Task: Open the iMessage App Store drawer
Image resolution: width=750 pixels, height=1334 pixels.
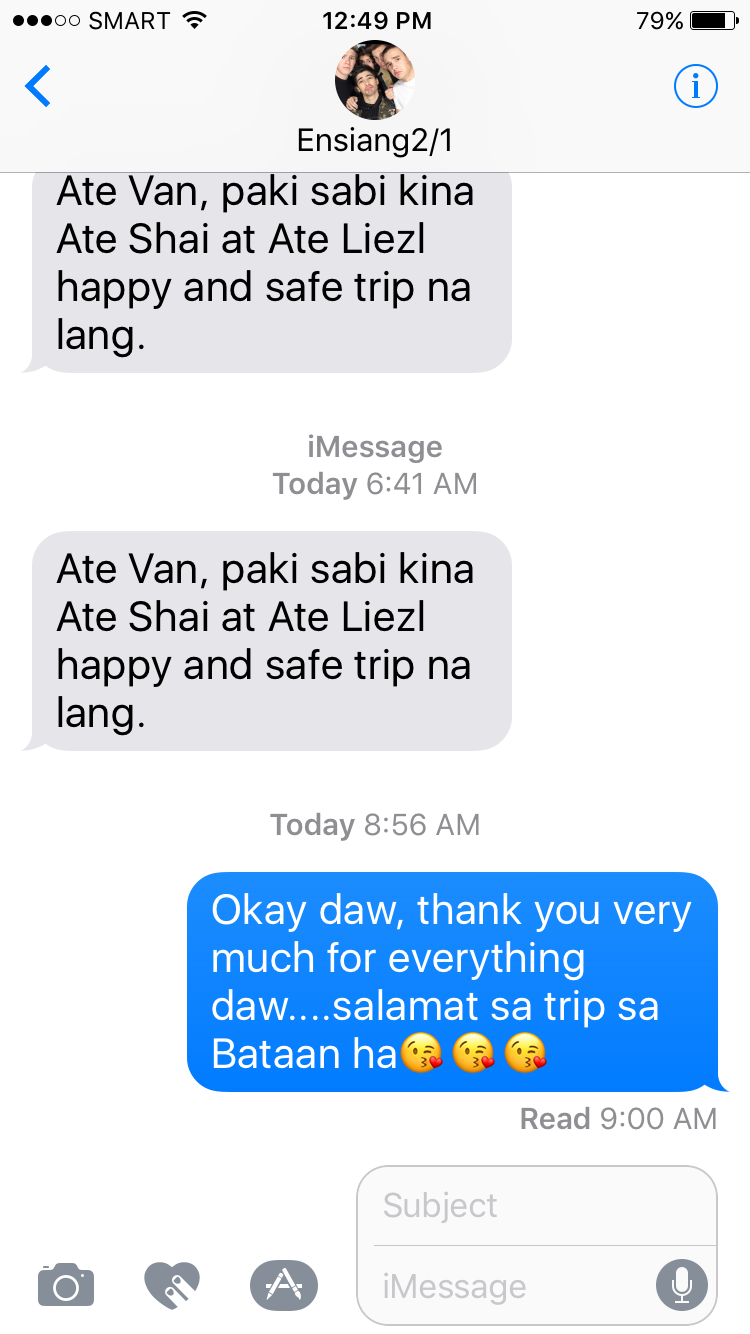Action: click(x=283, y=1284)
